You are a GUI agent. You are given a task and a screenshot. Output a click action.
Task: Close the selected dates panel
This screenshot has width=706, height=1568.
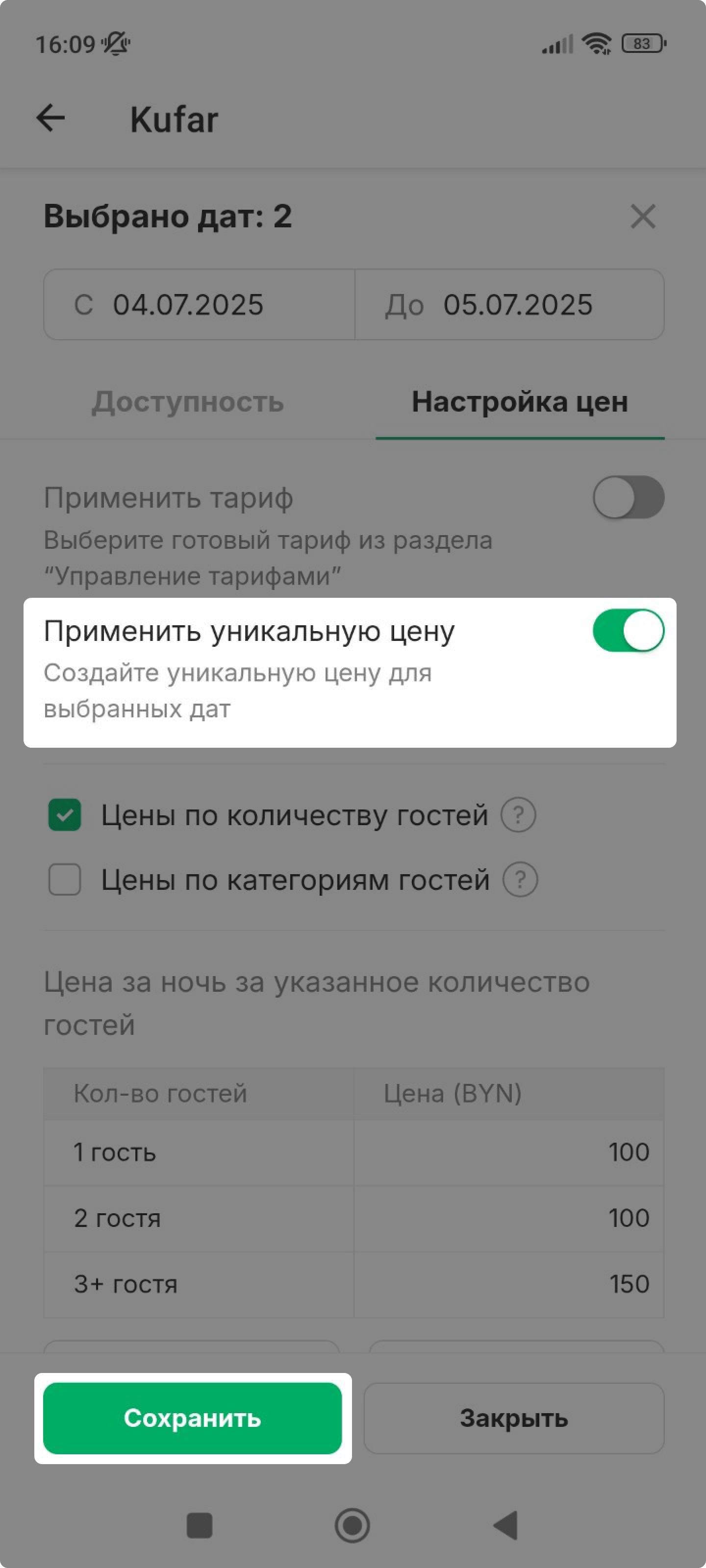643,216
